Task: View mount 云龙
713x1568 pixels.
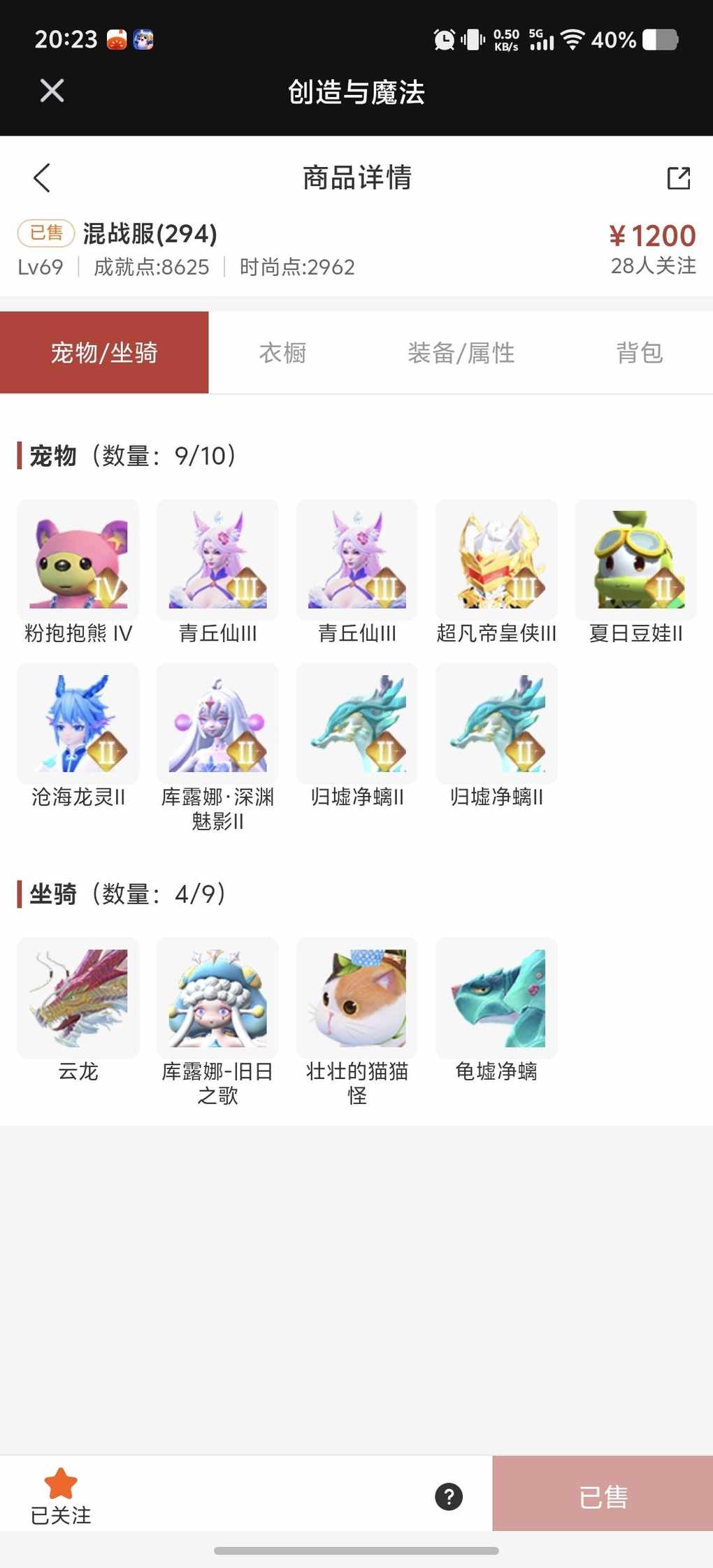Action: tap(78, 998)
